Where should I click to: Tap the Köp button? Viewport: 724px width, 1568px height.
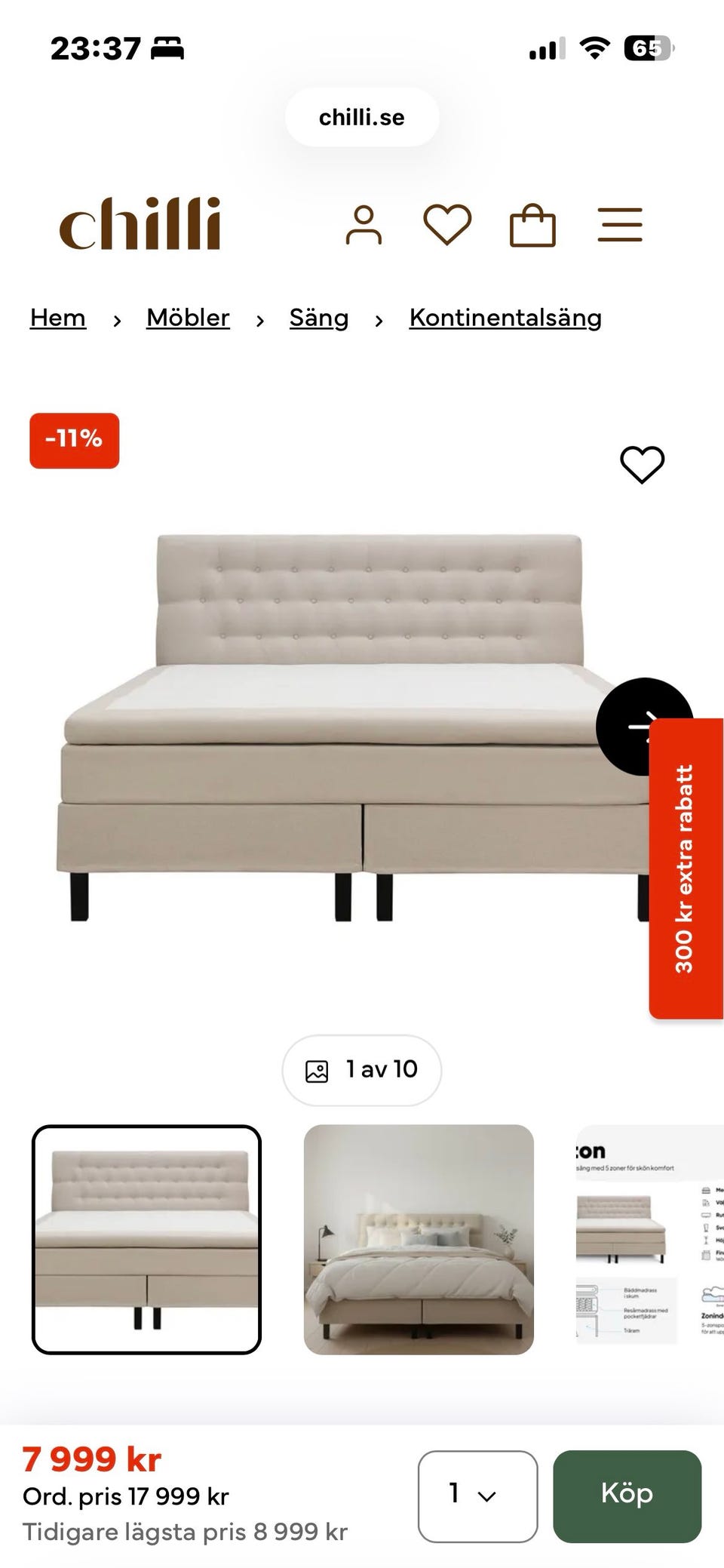pyautogui.click(x=627, y=1496)
